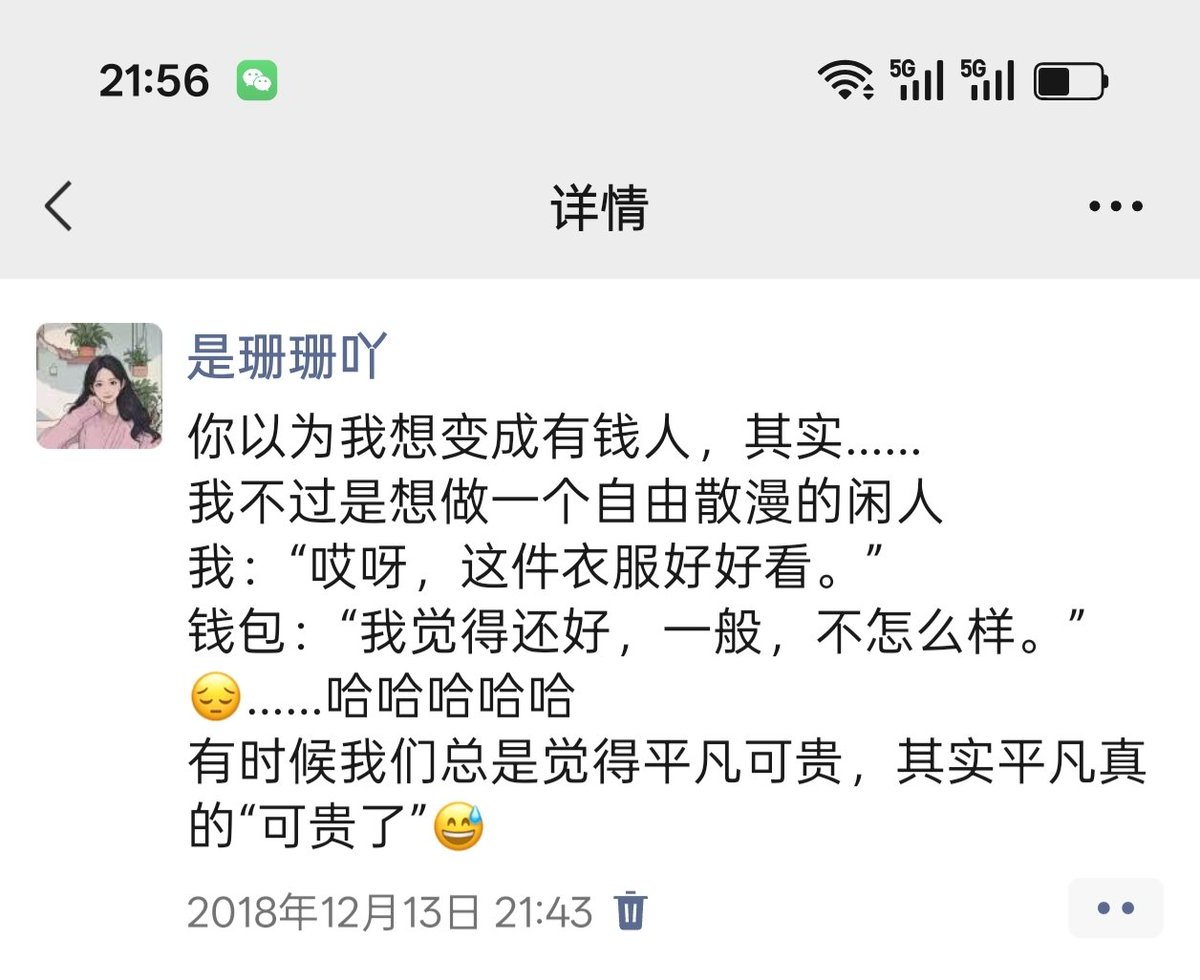Delete this post with the trash icon
Screen dimensions: 1200x980
click(631, 910)
